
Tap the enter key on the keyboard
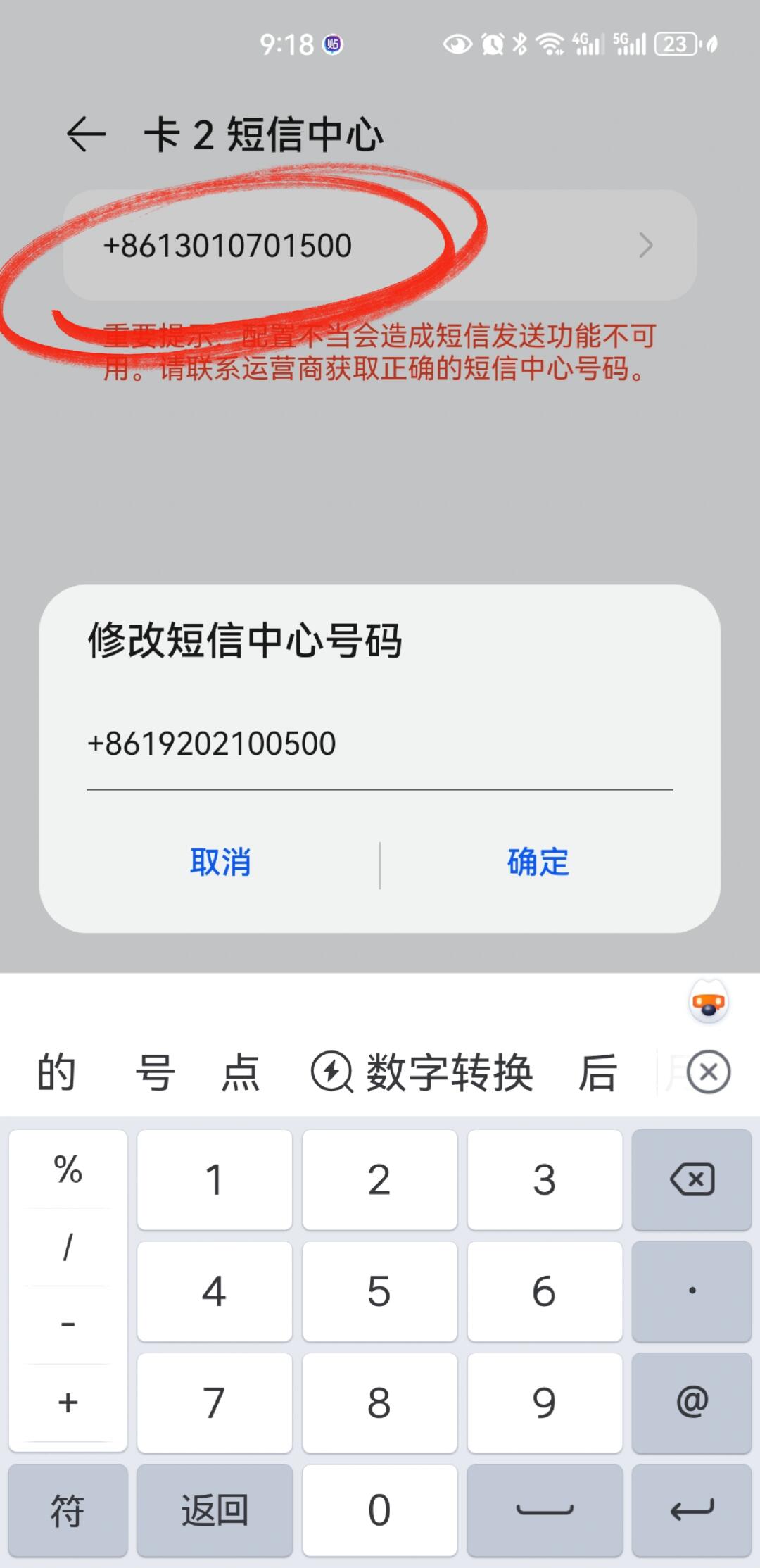[692, 1510]
